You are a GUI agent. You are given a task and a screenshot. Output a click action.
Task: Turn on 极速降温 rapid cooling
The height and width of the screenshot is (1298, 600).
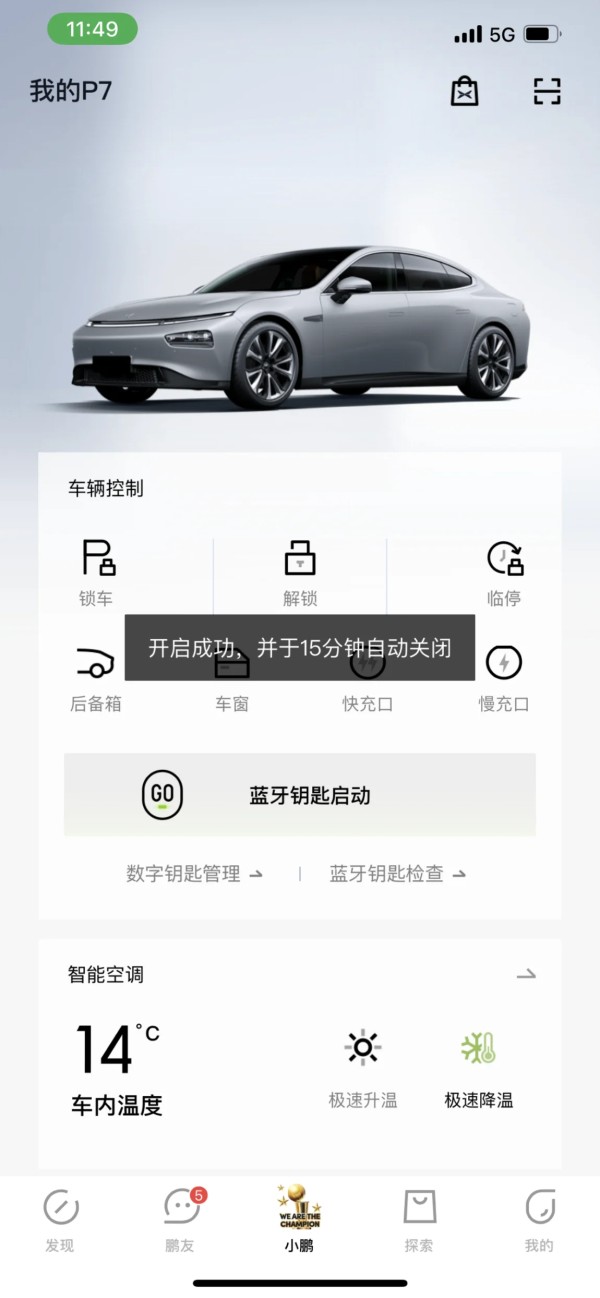click(x=479, y=1069)
